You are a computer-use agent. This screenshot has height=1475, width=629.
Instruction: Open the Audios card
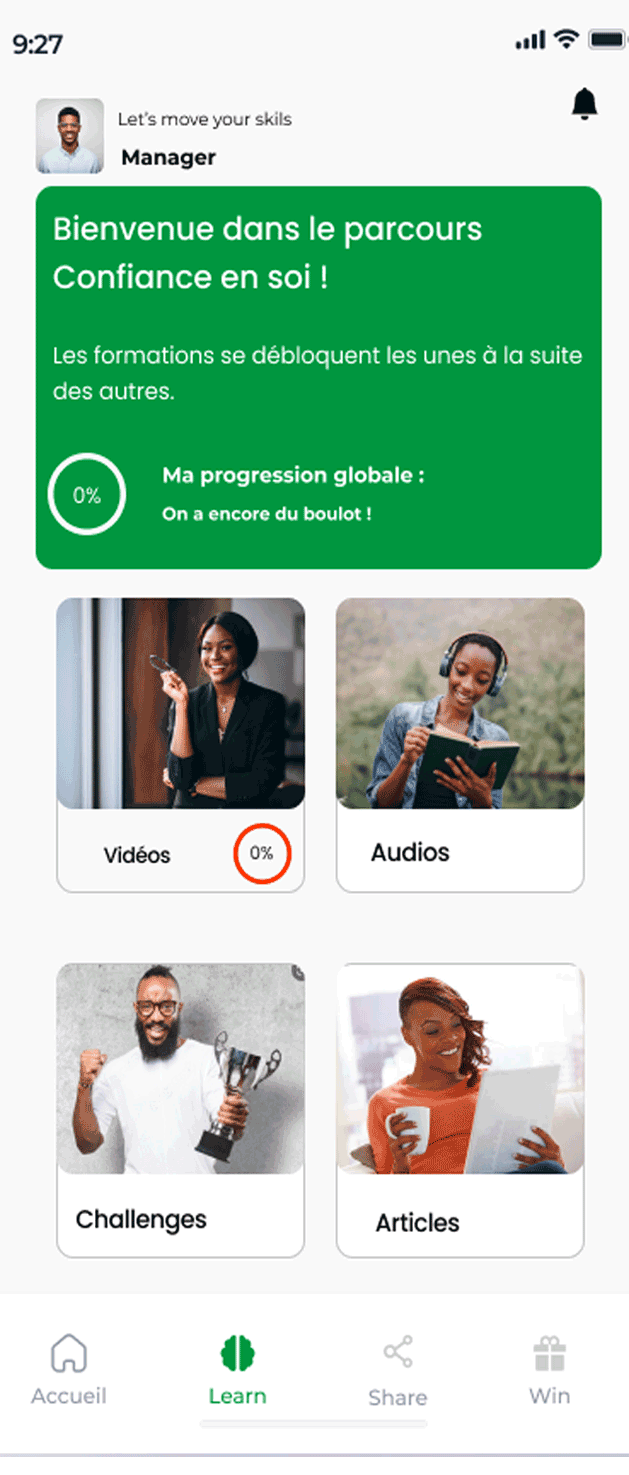(x=460, y=744)
